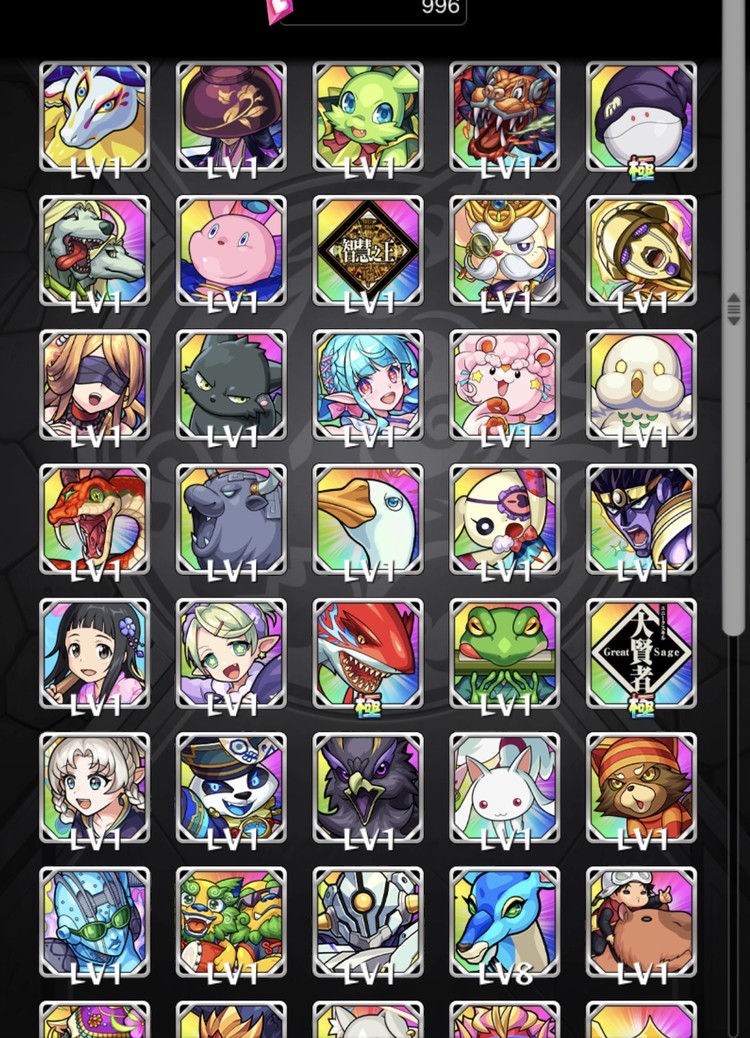Select the black cat monster tile
The image size is (750, 1038).
[231, 385]
